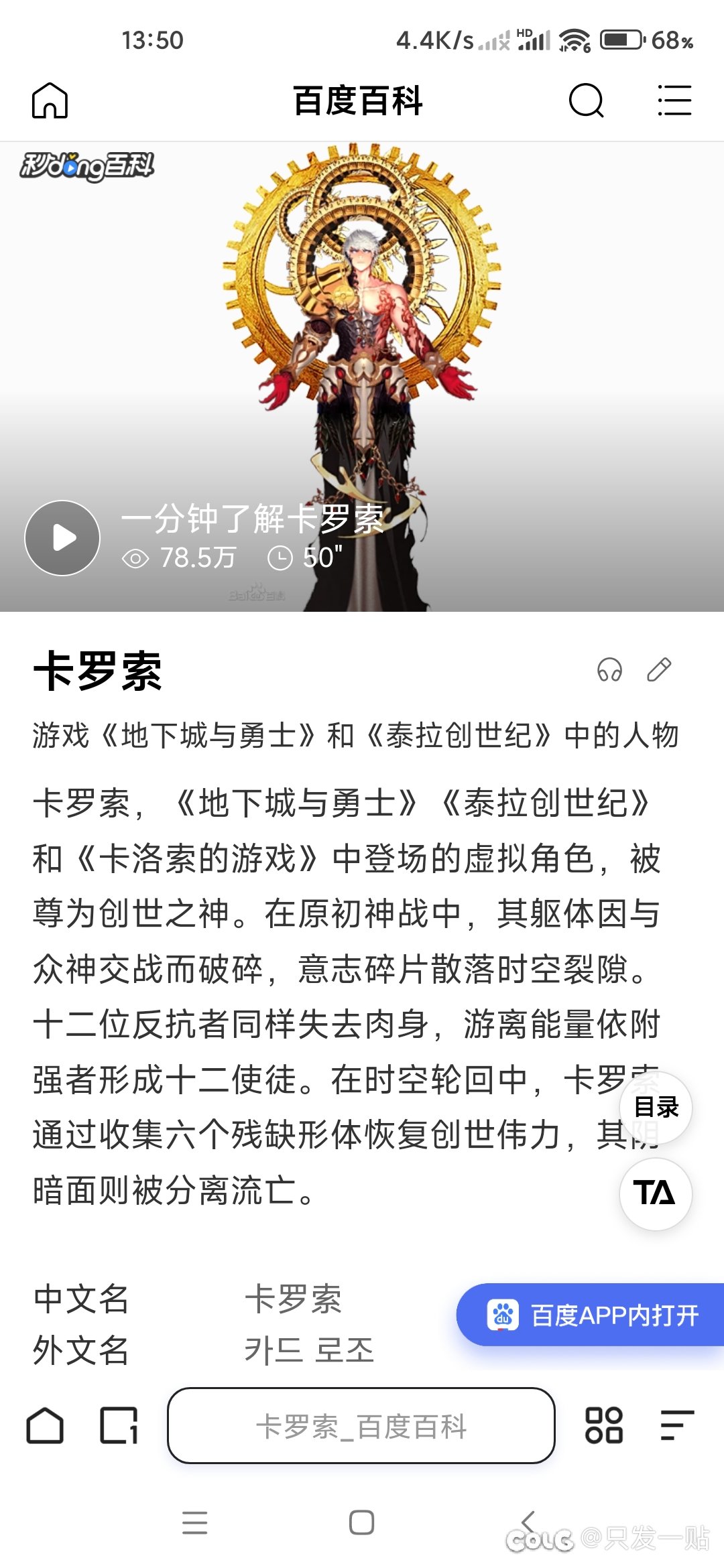Viewport: 724px width, 1568px height.
Task: Play the 一分钟了解卡罗索 video
Action: [62, 537]
